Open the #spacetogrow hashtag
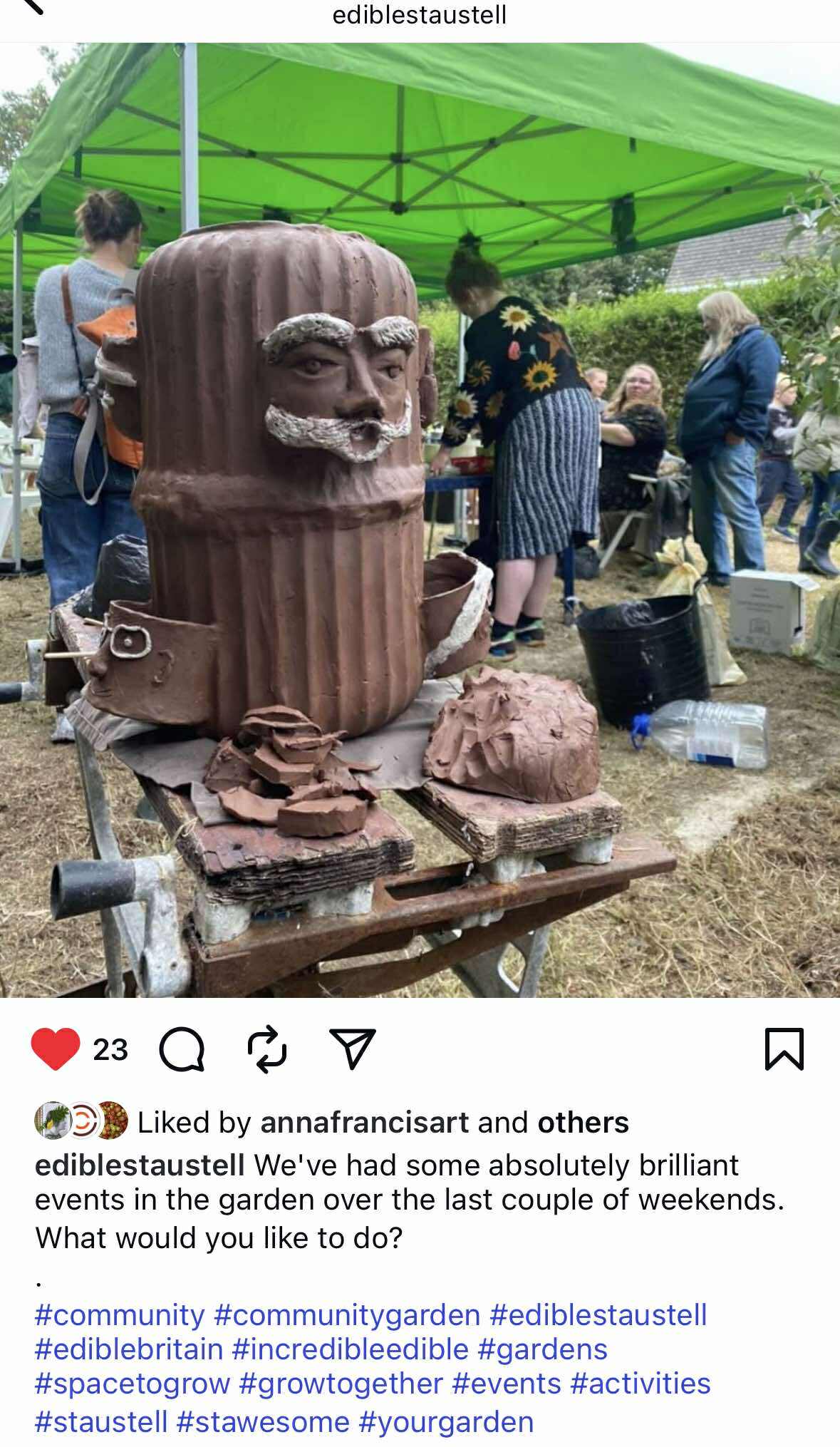The height and width of the screenshot is (1447, 840). click(x=133, y=1383)
